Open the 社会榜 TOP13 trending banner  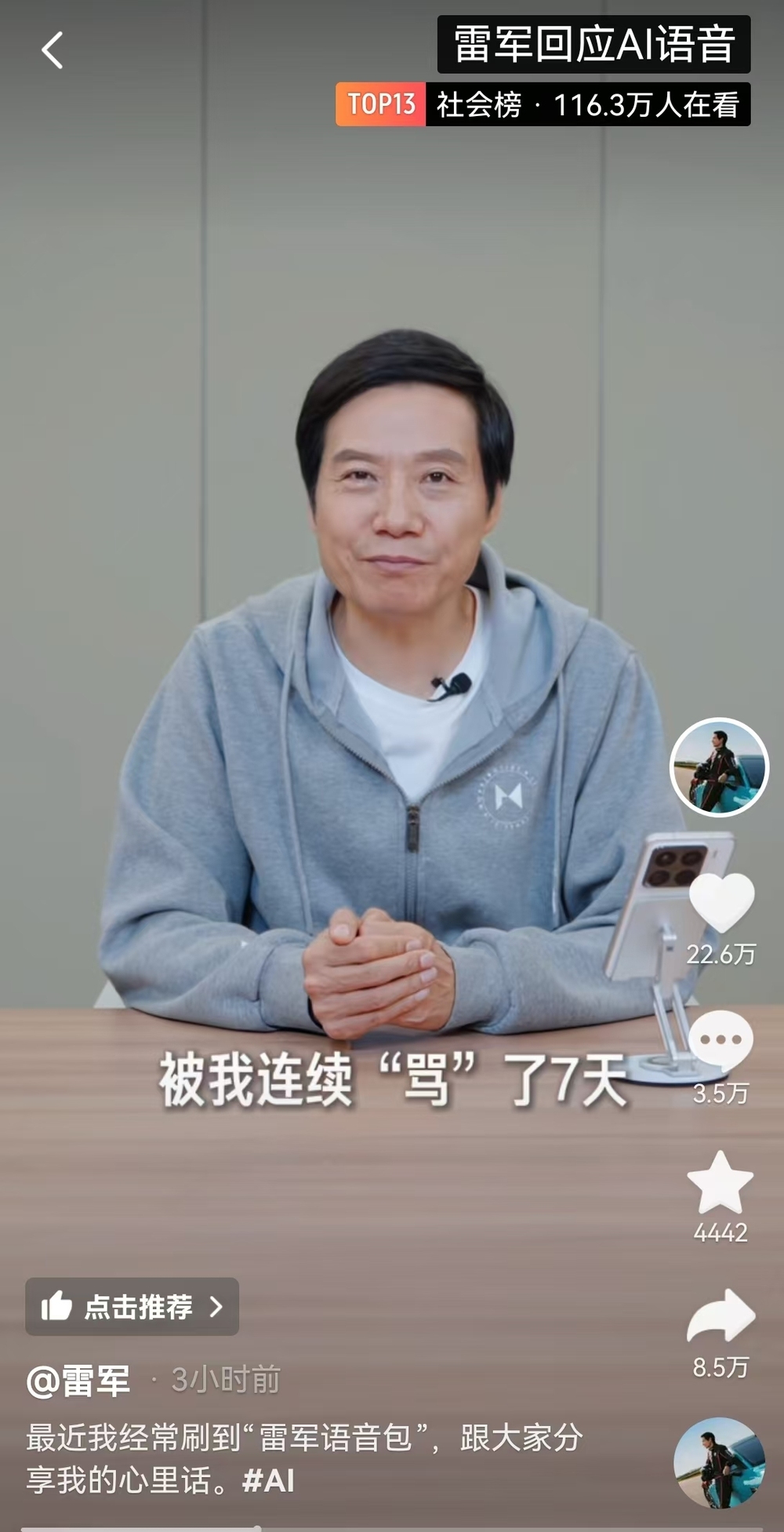click(x=543, y=104)
